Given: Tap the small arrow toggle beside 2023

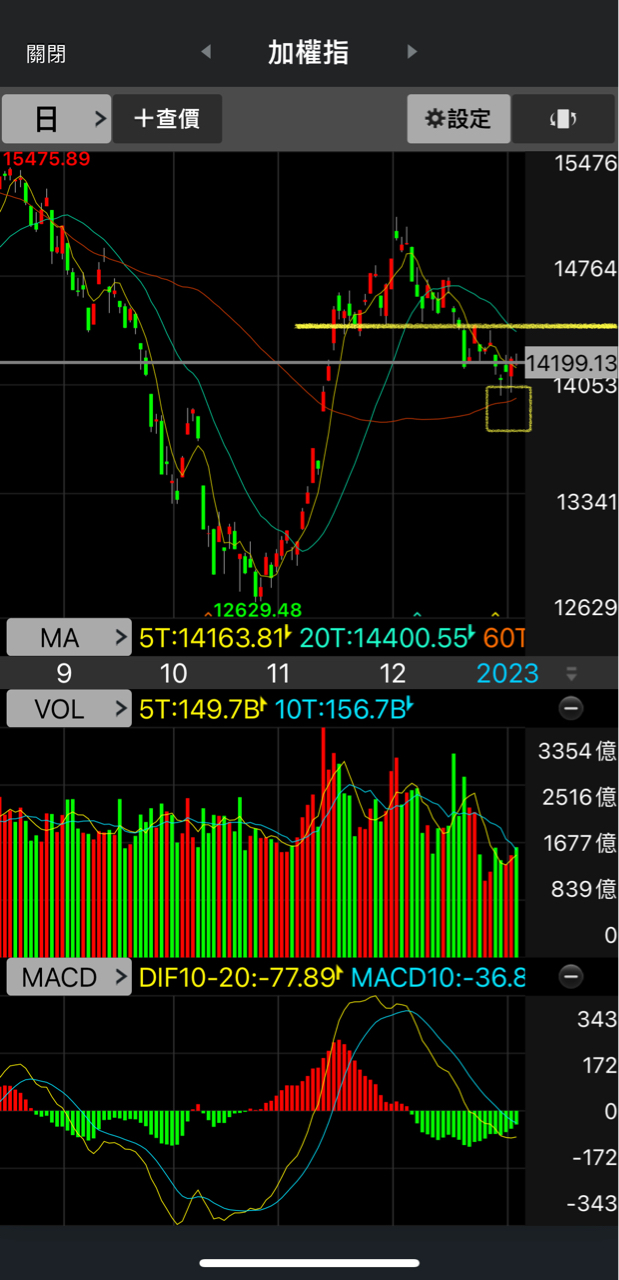Looking at the screenshot, I should coord(572,673).
